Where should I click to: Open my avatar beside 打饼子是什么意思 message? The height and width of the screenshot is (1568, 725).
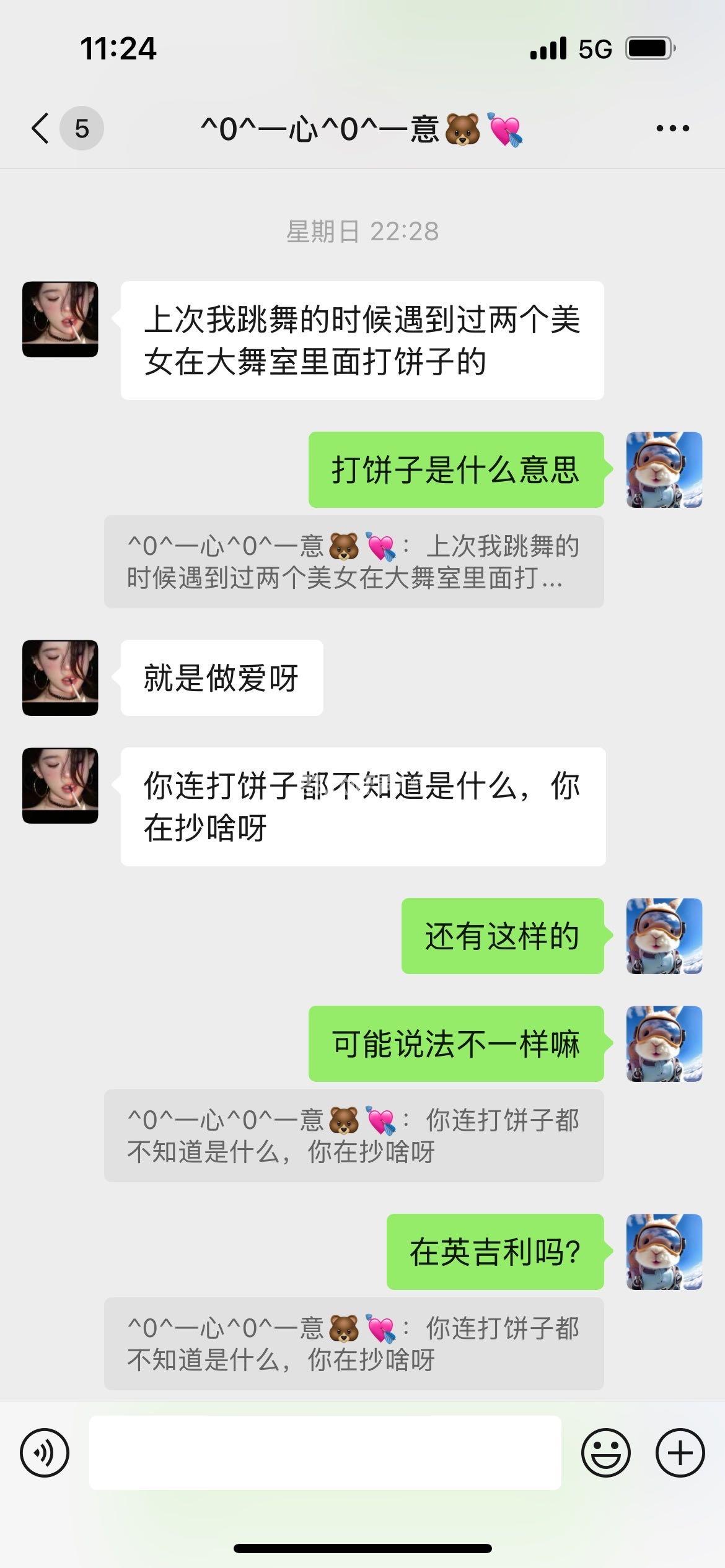(x=664, y=469)
